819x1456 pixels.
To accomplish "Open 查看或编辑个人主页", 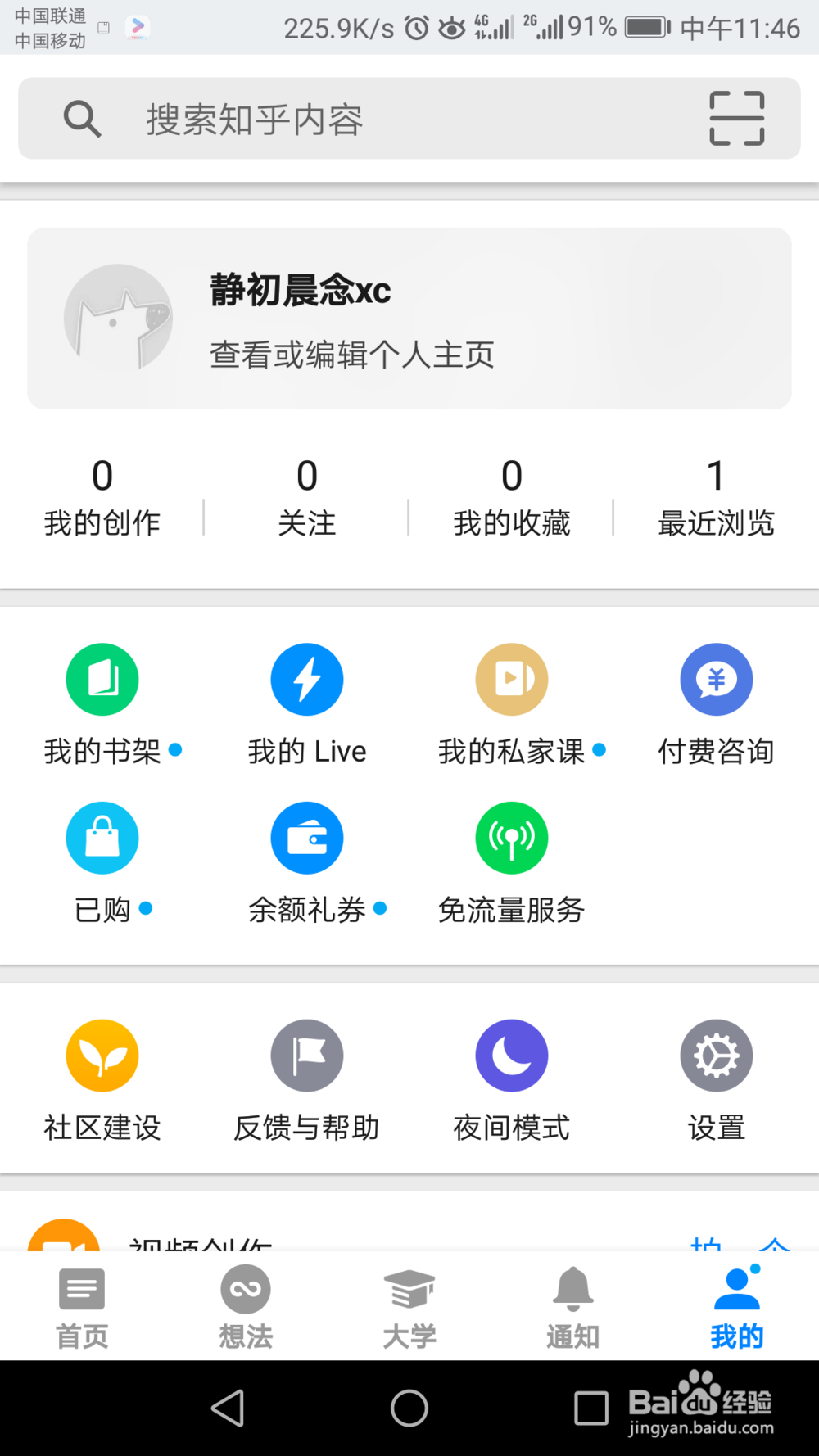I will click(x=352, y=355).
